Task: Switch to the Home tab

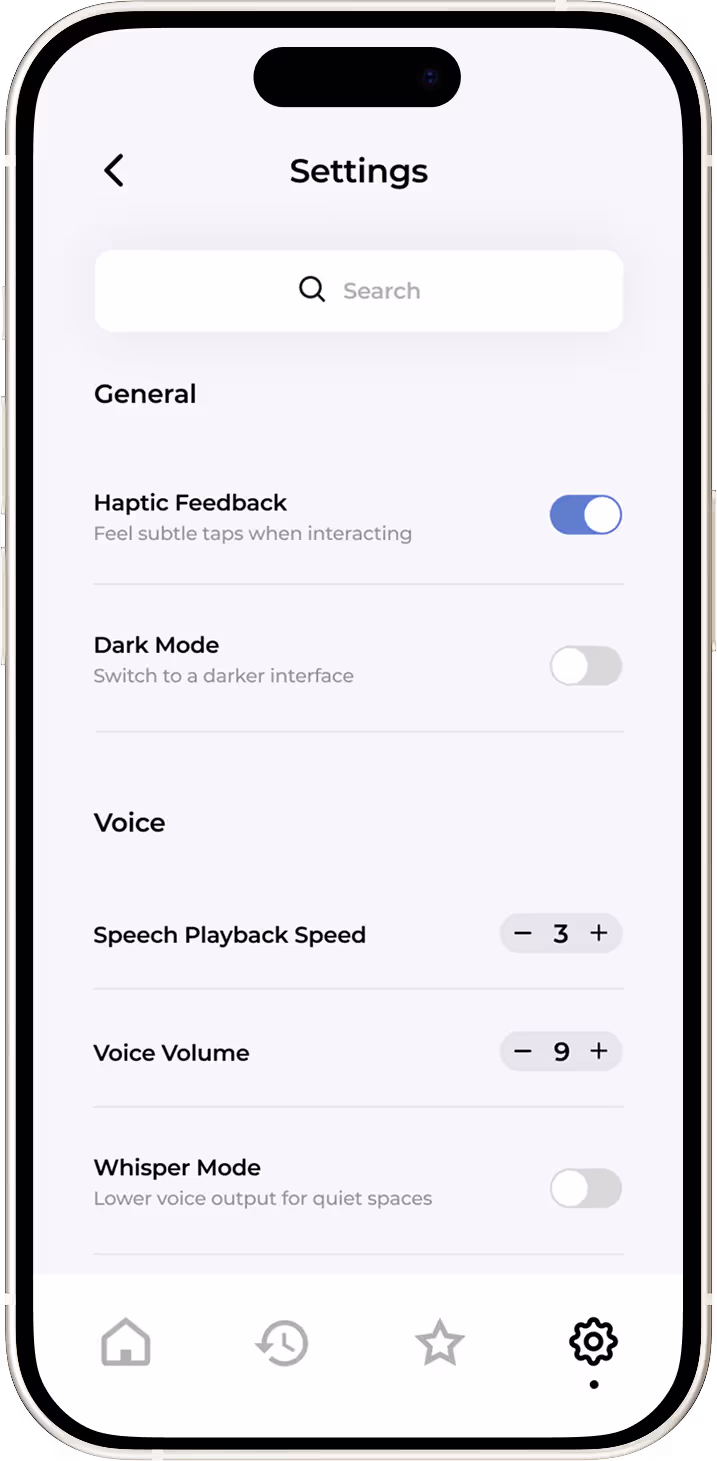Action: coord(126,1342)
